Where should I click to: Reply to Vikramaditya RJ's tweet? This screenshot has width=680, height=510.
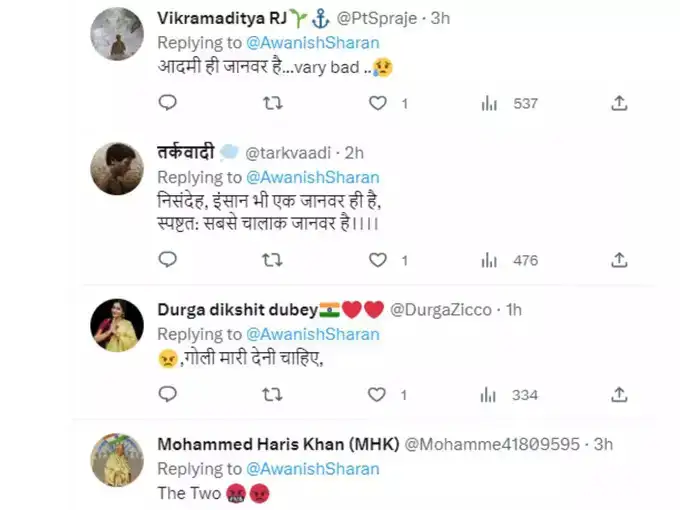168,103
